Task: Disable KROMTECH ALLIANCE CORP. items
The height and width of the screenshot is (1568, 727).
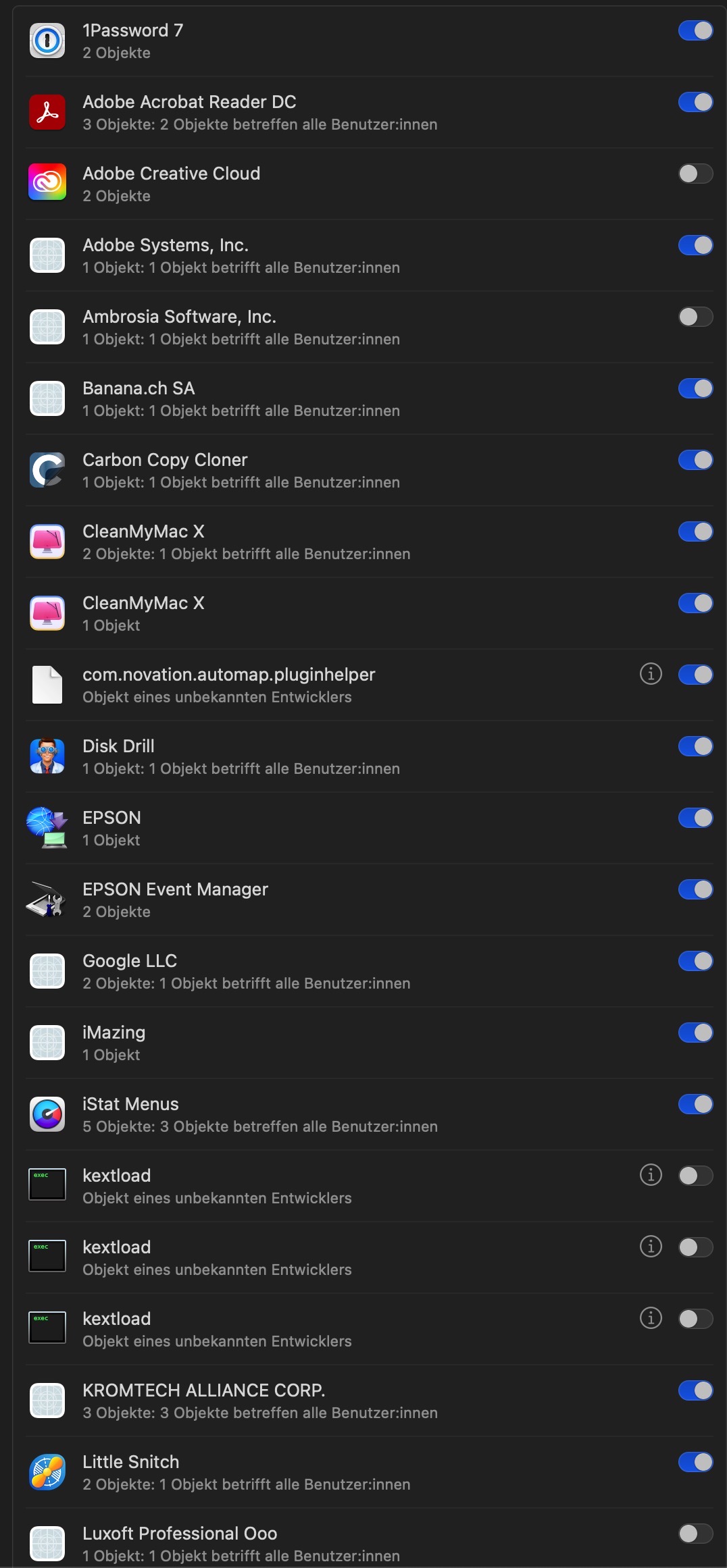Action: 695,1391
